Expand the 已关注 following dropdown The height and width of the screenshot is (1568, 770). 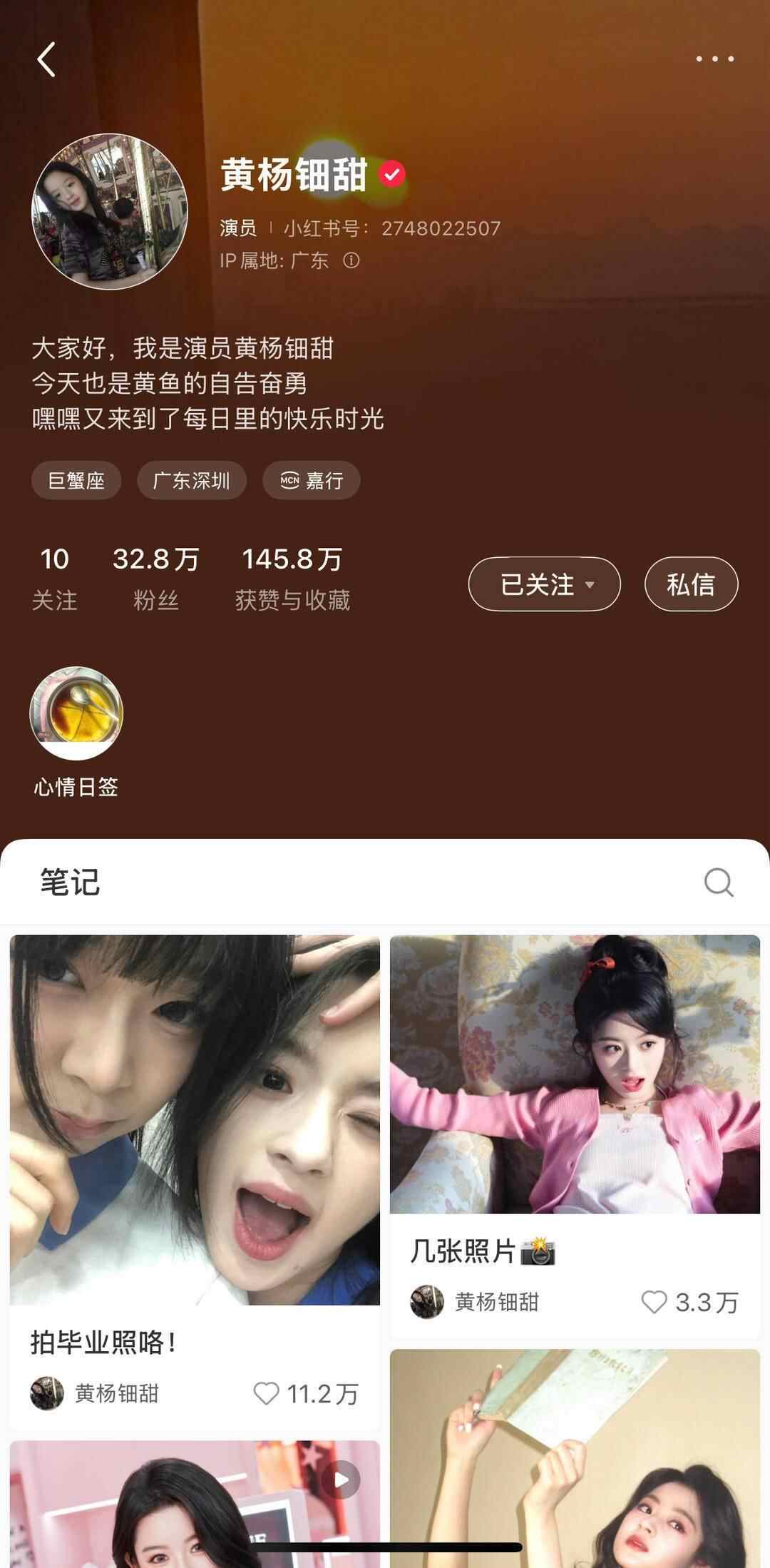coord(544,584)
